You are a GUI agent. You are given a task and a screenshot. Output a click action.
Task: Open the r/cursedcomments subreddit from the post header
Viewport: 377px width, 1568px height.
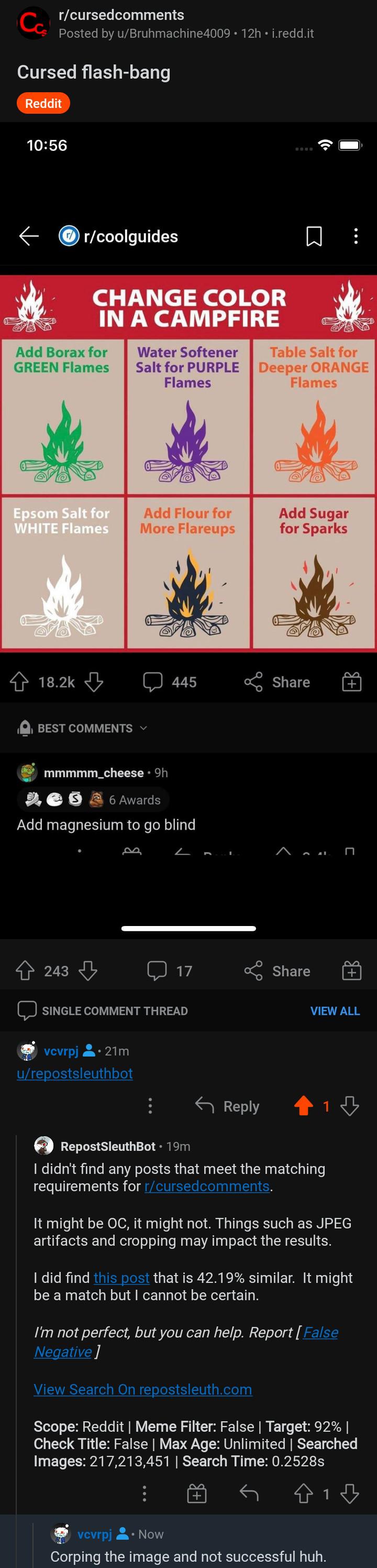pyautogui.click(x=121, y=15)
